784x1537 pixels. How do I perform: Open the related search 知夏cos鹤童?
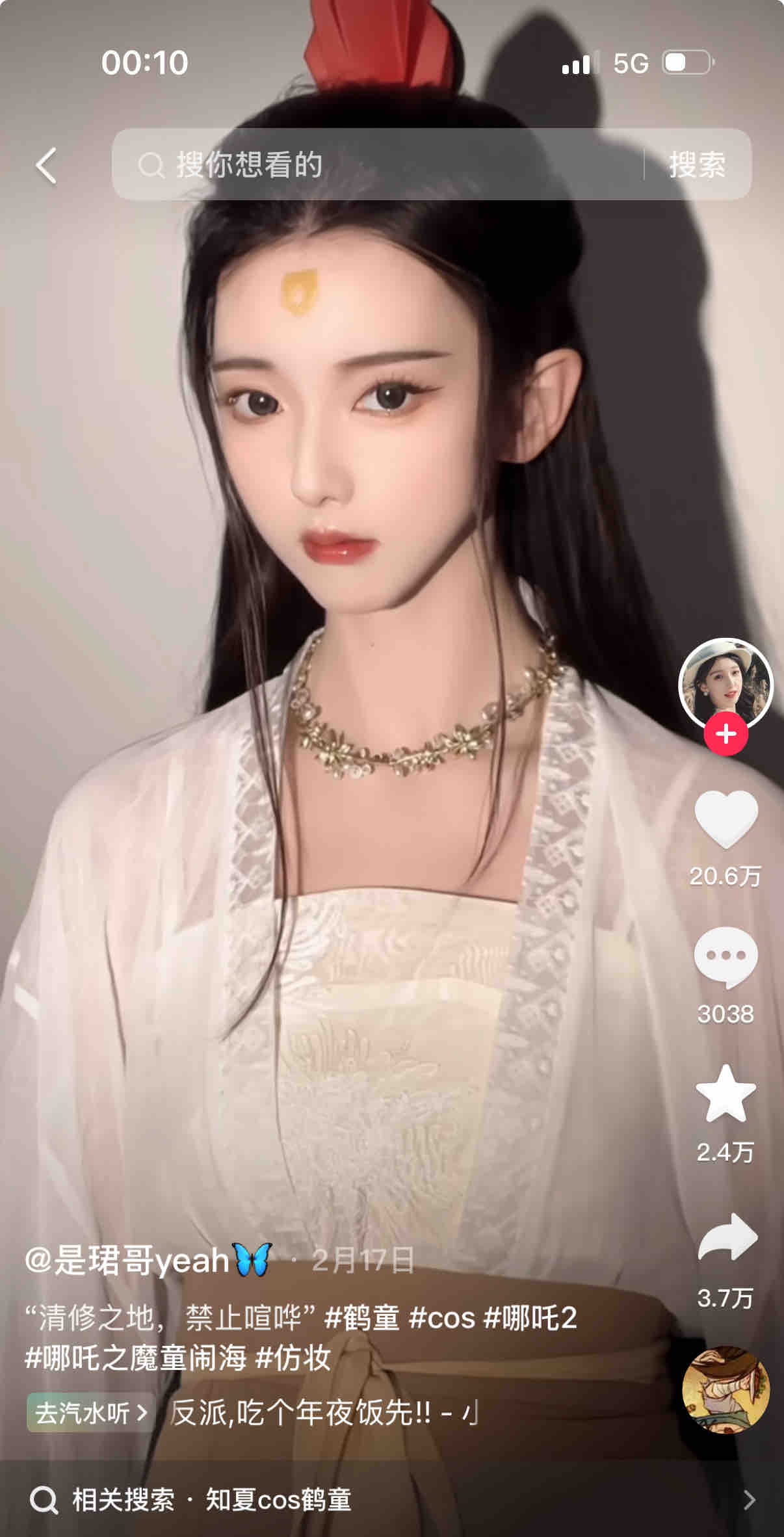coord(278,1499)
